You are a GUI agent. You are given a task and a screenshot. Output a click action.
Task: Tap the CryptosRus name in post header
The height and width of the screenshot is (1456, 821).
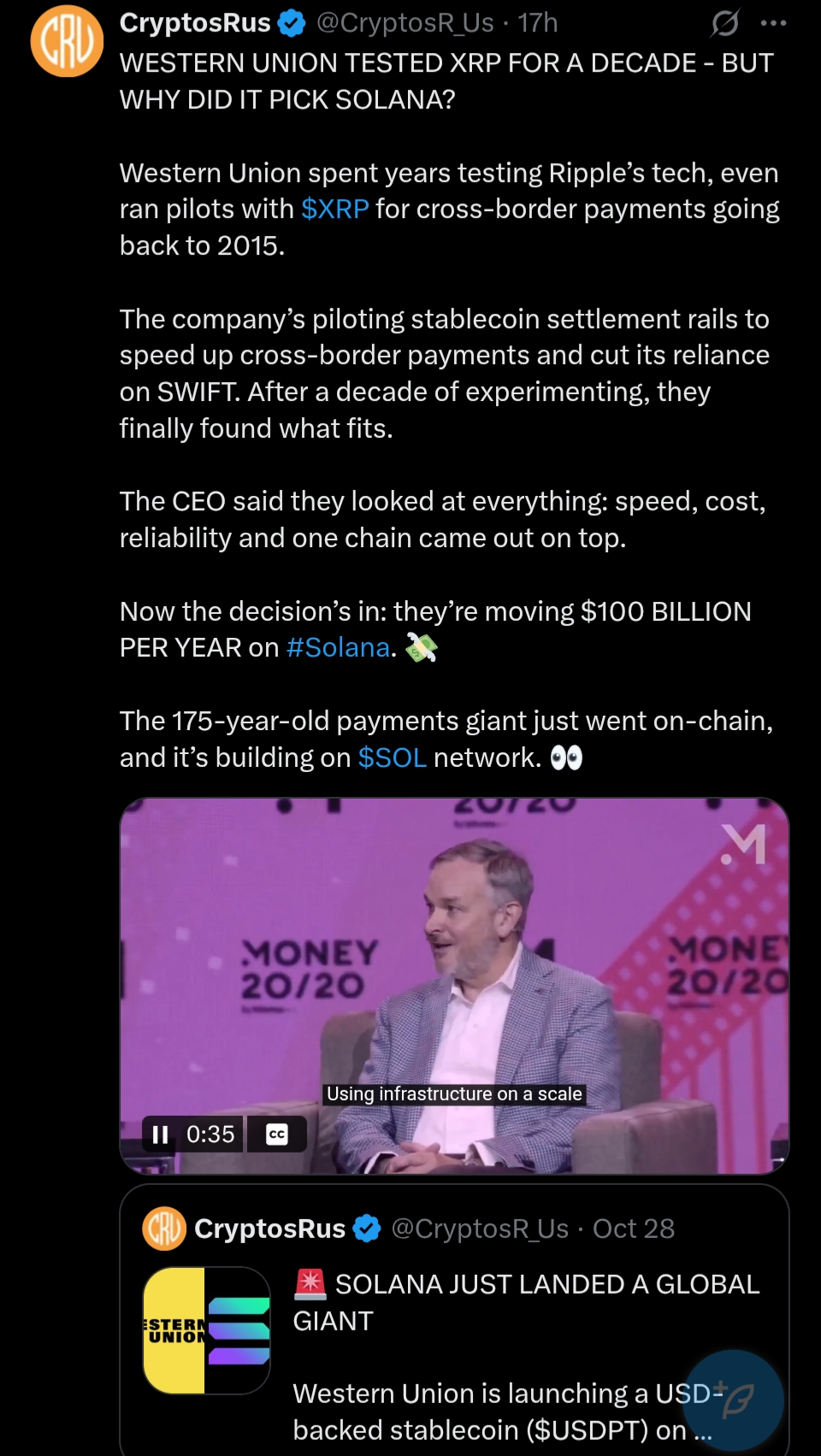point(195,23)
